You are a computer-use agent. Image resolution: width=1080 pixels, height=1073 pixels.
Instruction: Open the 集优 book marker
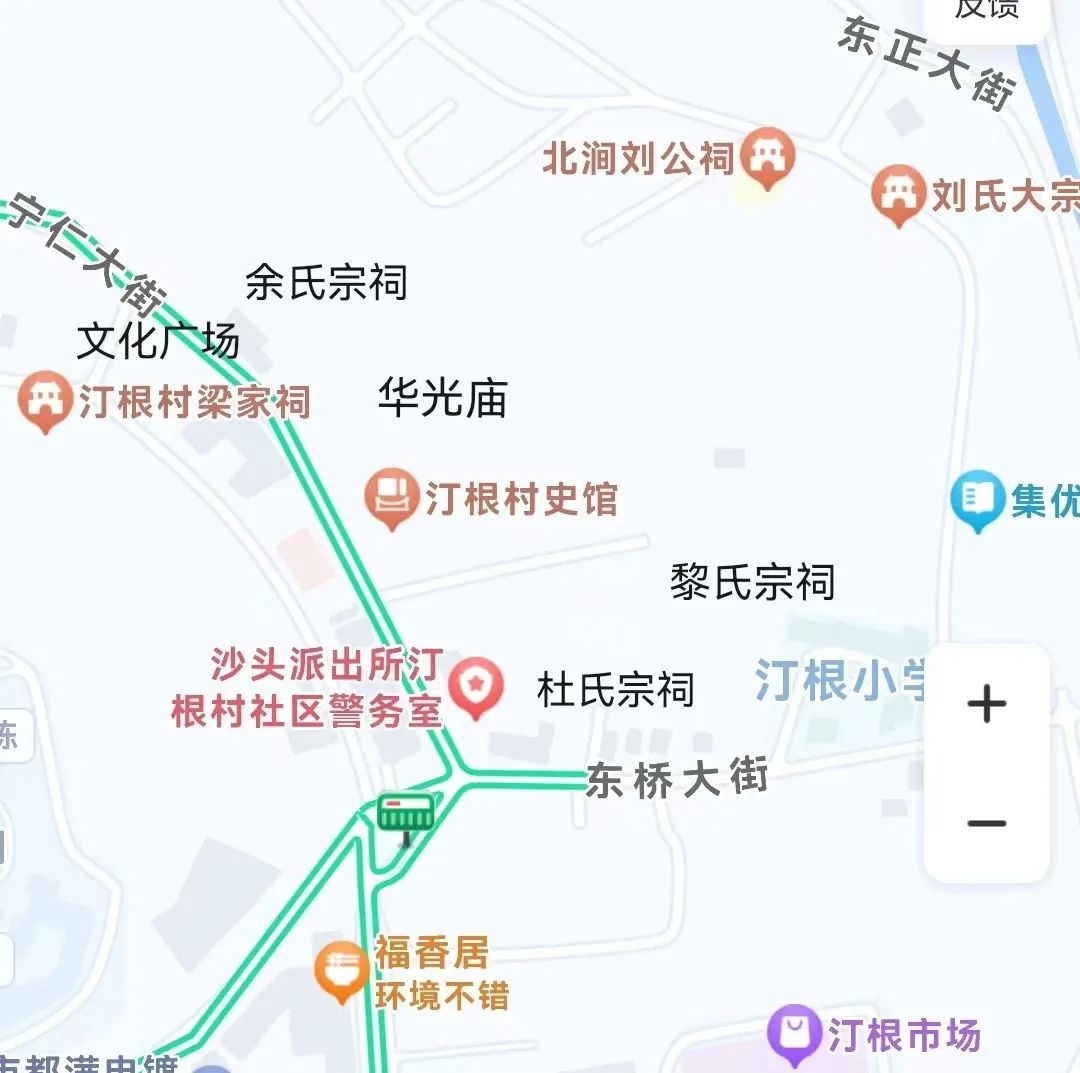click(x=976, y=498)
